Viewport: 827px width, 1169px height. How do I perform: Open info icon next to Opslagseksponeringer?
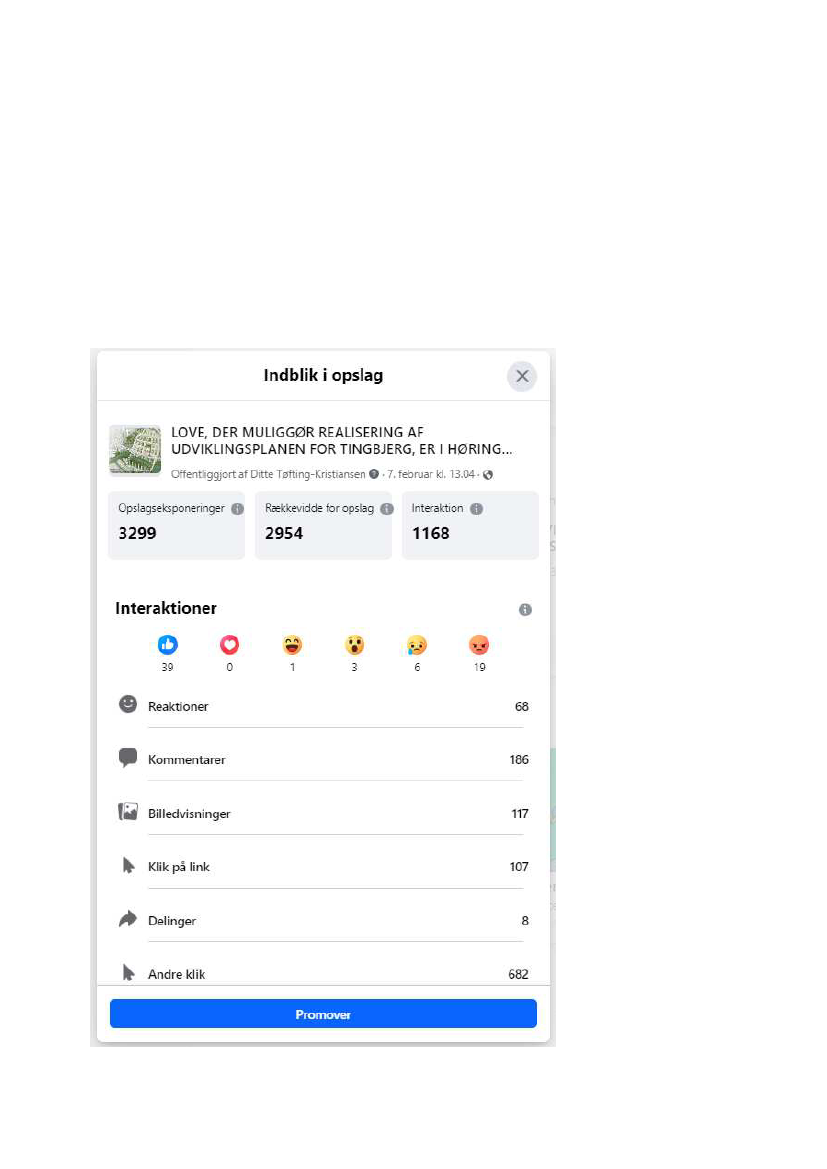[237, 509]
